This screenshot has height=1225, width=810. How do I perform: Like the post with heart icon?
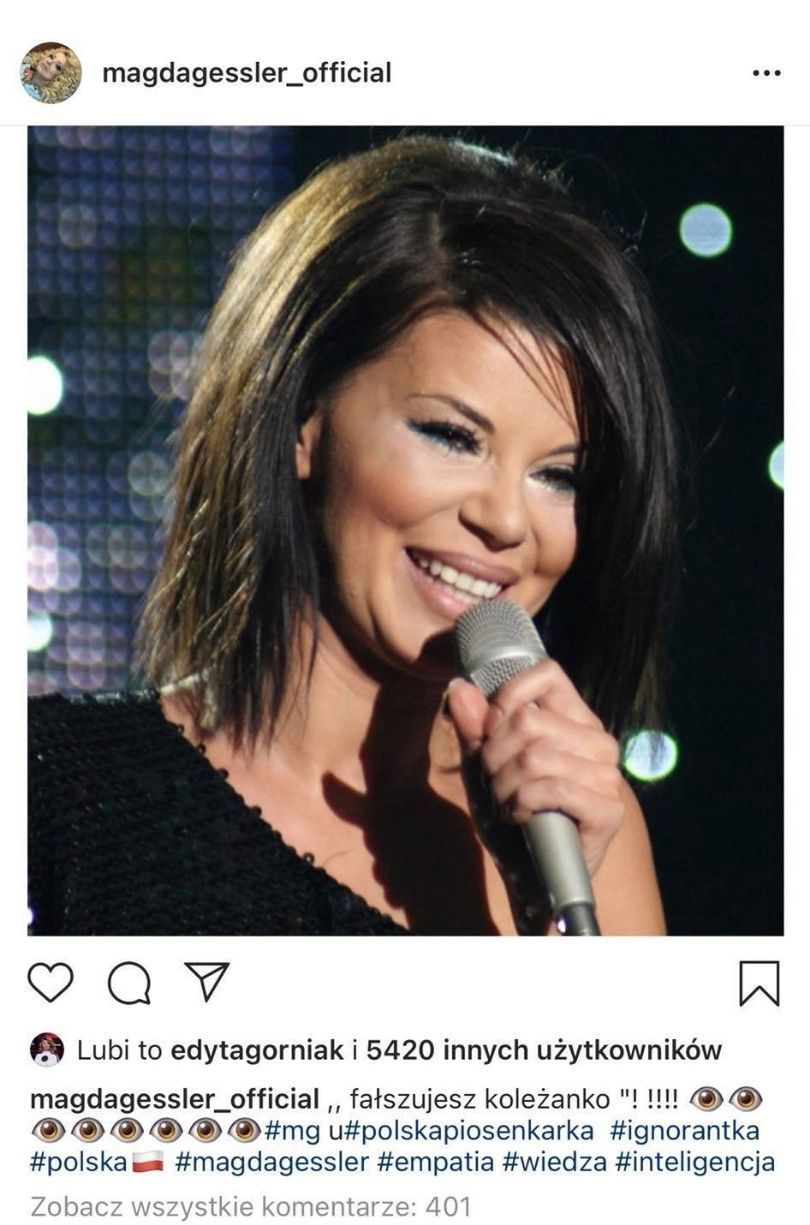(50, 983)
